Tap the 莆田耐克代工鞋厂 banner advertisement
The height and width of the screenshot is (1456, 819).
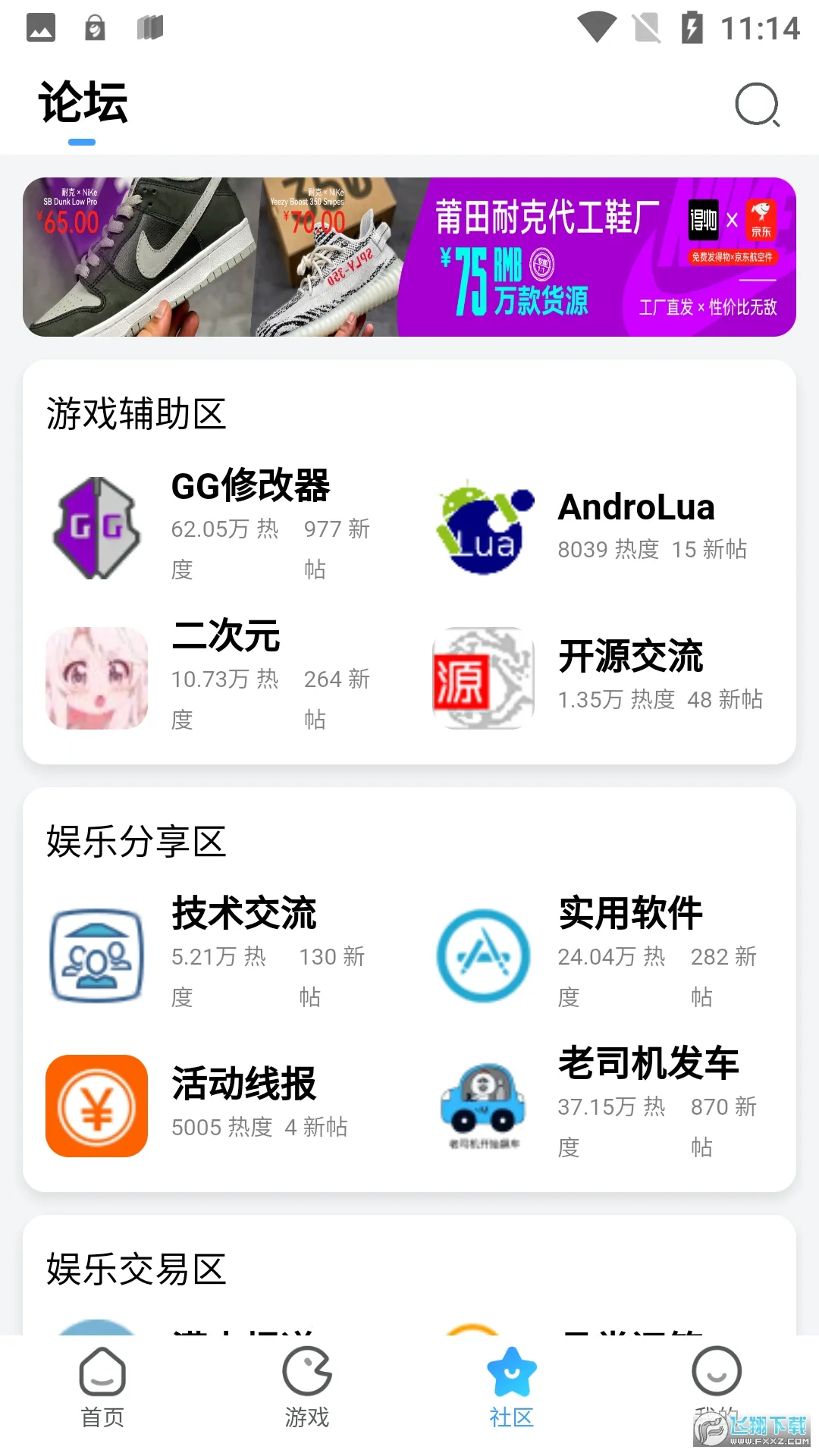coord(409,257)
